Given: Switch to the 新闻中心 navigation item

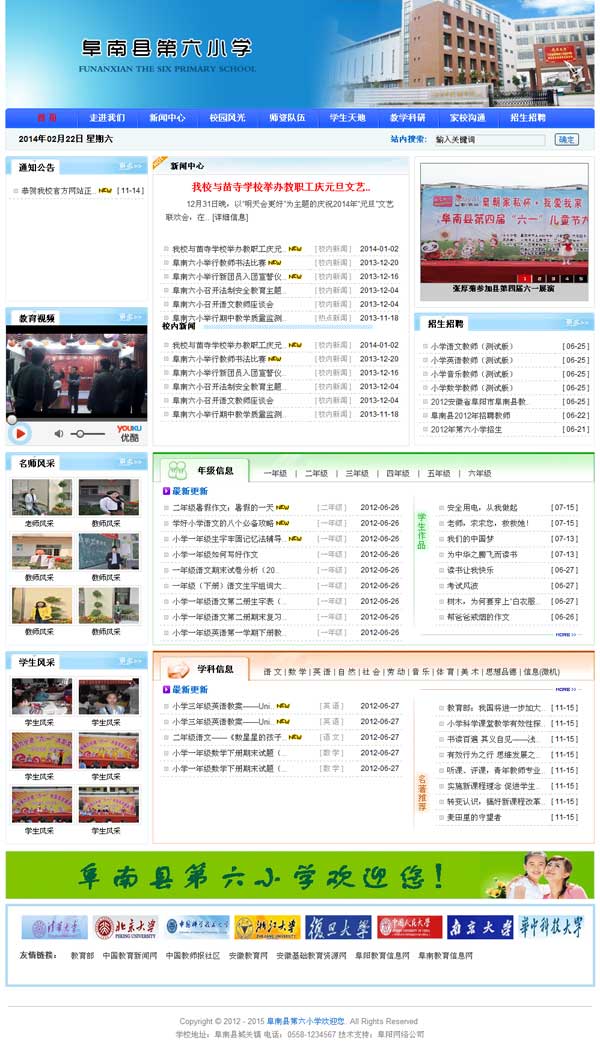Looking at the screenshot, I should pos(167,118).
